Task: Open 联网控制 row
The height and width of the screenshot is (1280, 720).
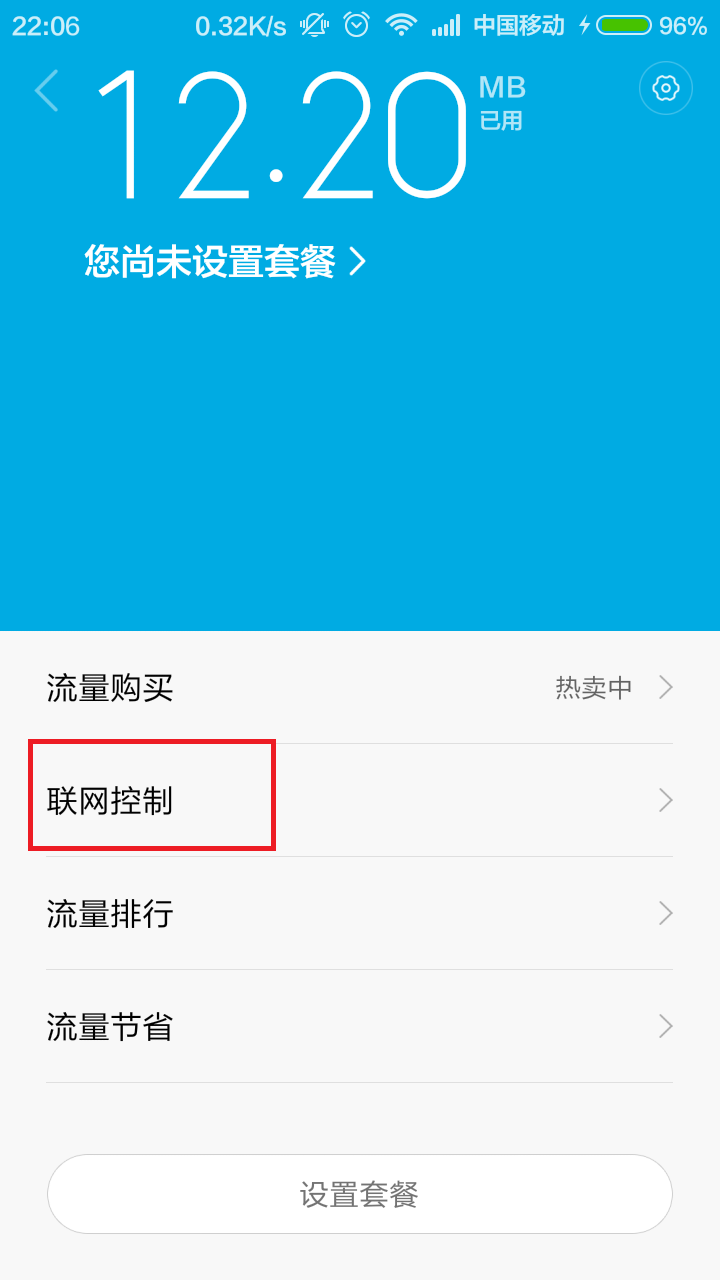Action: [x=359, y=800]
